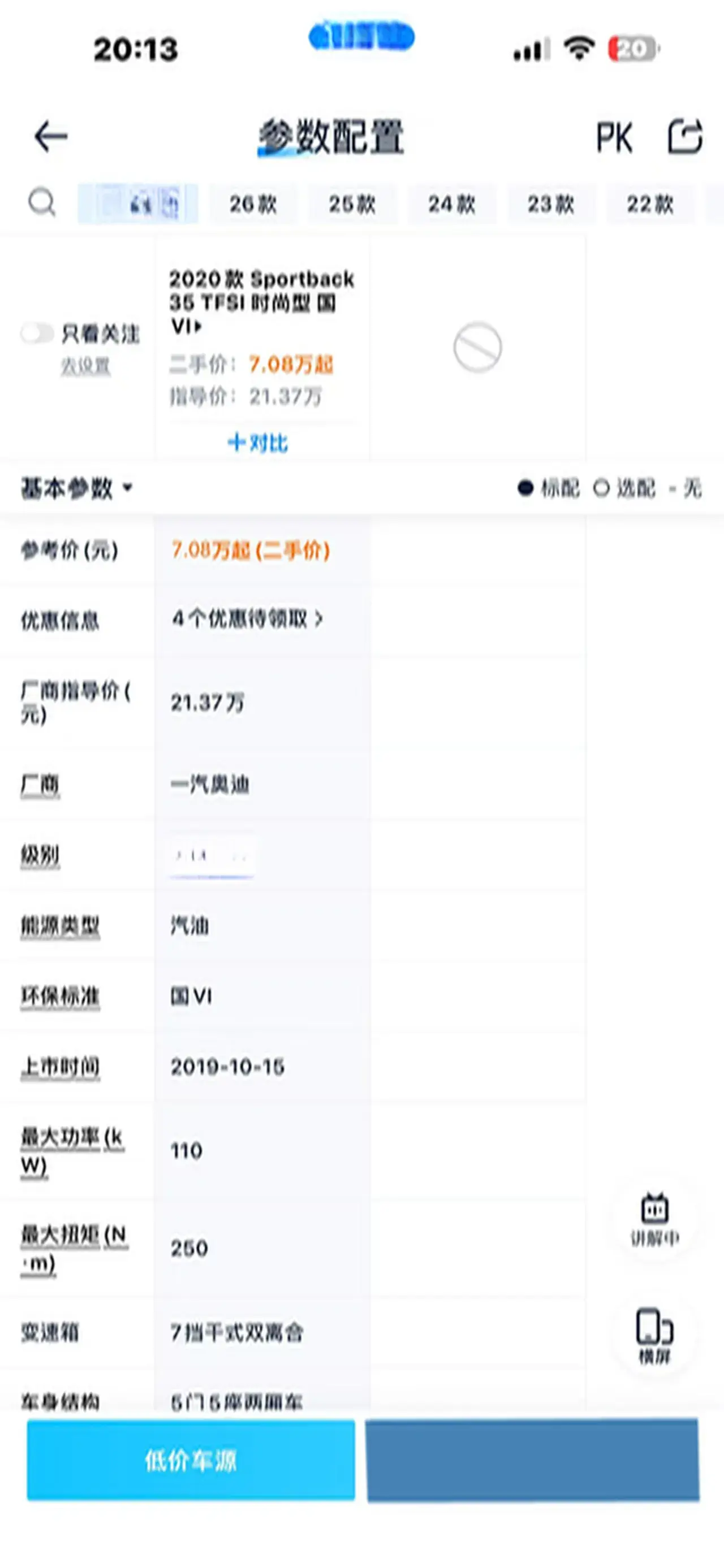Switch to the 25款 tab
This screenshot has width=724, height=1568.
(352, 204)
